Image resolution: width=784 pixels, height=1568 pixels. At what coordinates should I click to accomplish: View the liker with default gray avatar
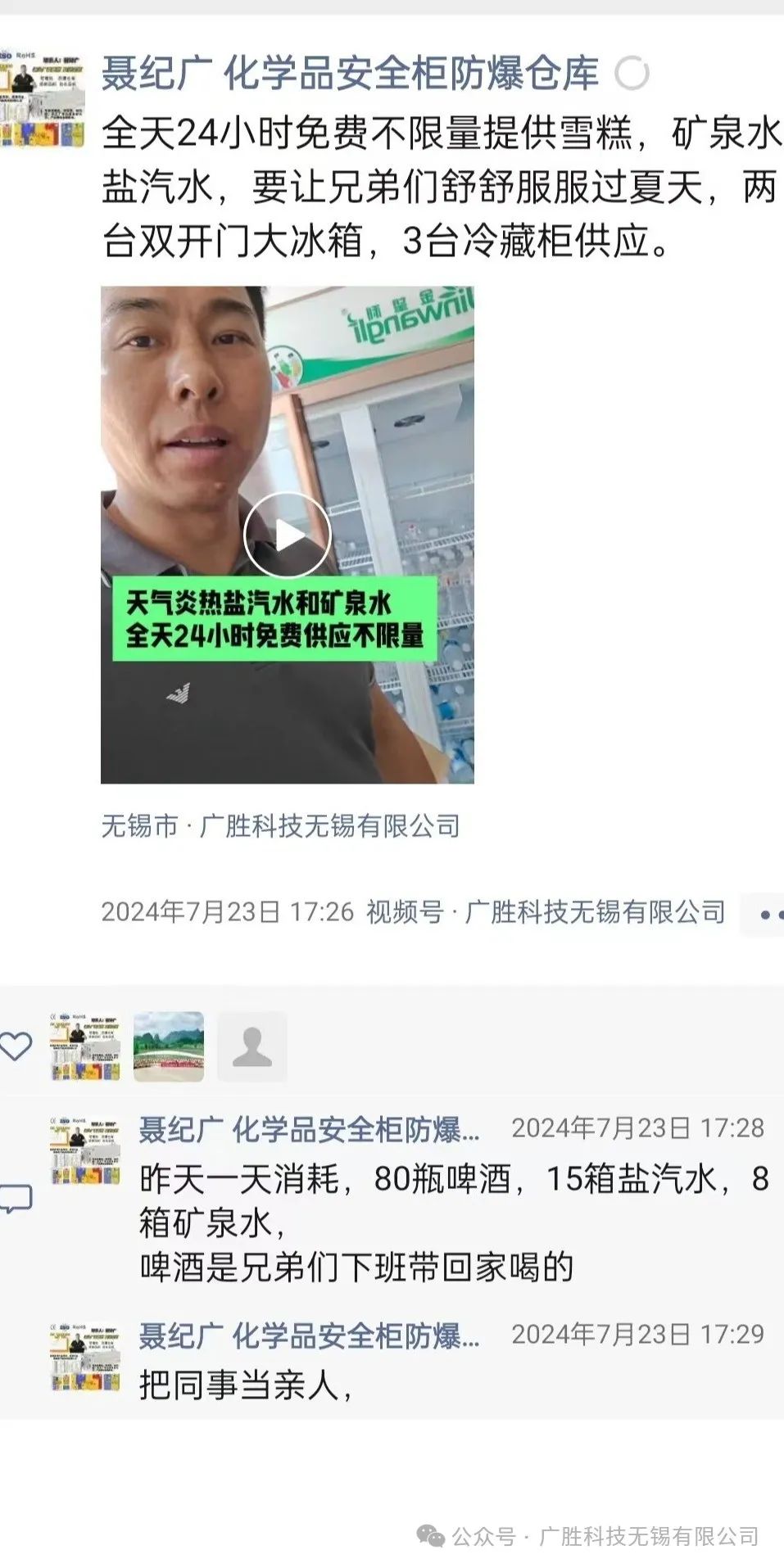[x=252, y=1046]
